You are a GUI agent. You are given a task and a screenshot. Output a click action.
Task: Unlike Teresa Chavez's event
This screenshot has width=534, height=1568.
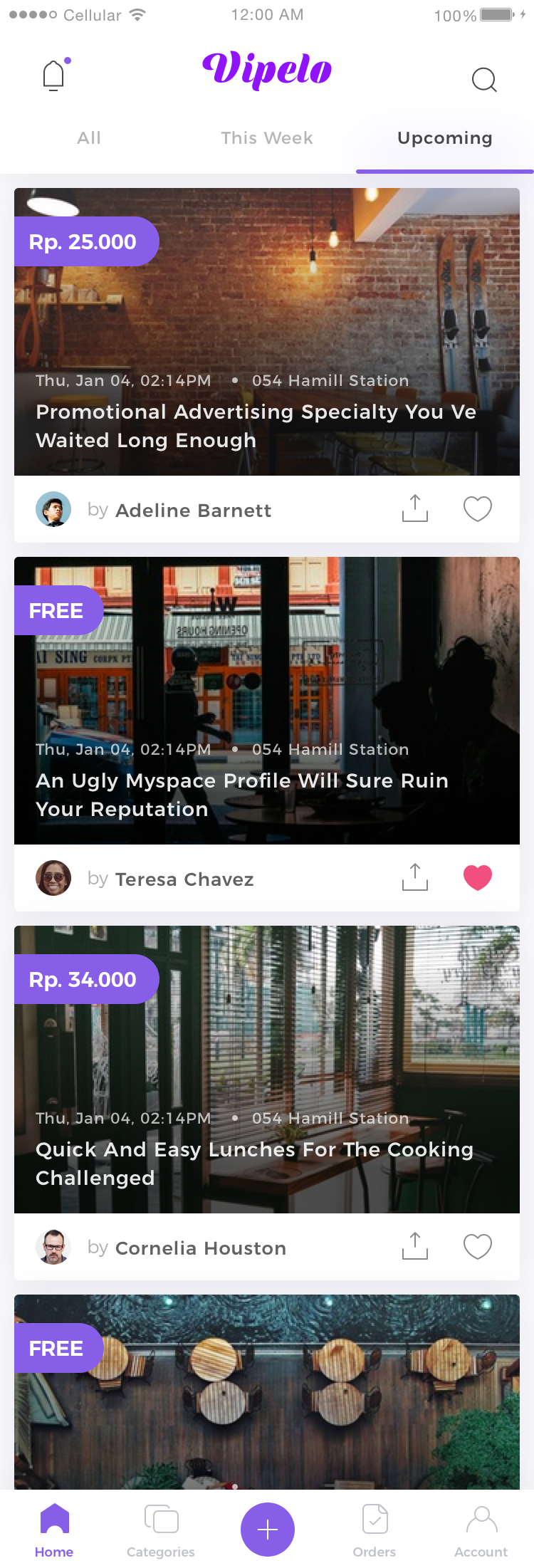point(478,877)
